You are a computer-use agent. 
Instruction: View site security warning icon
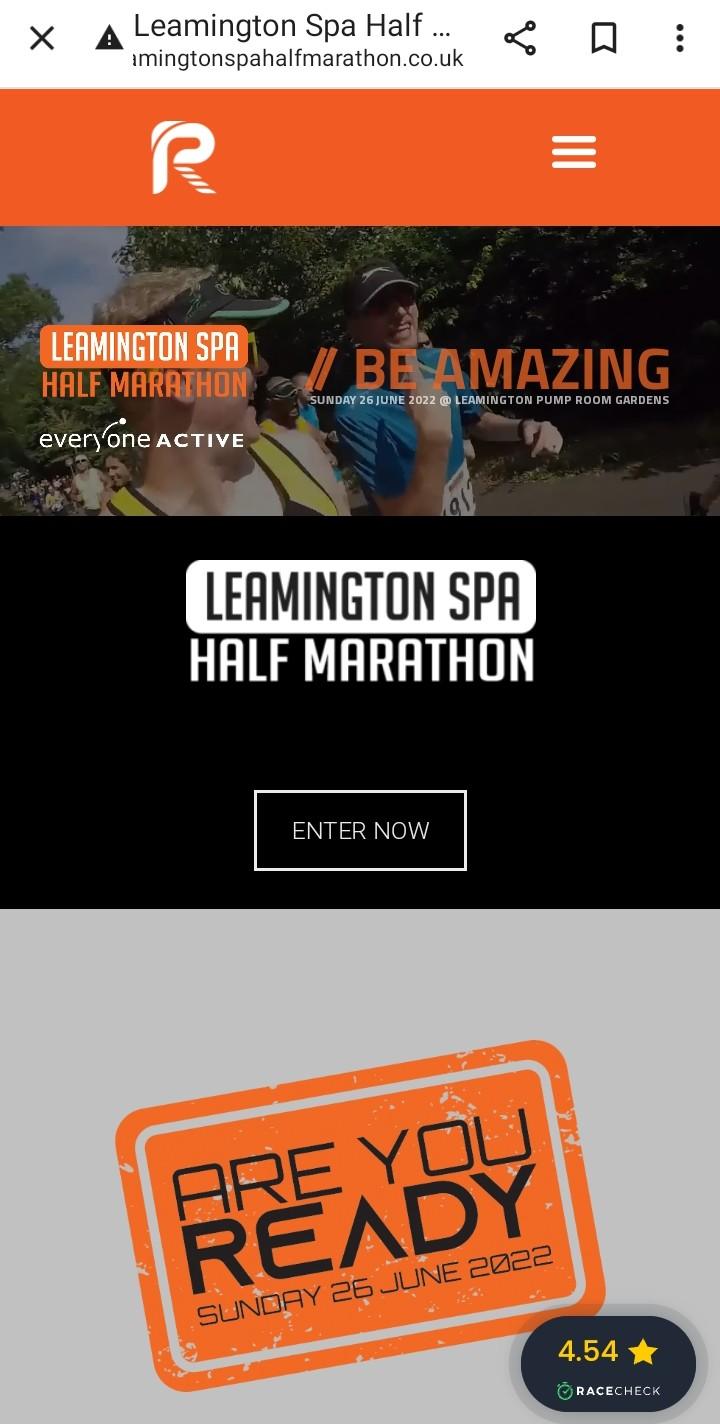pyautogui.click(x=108, y=39)
